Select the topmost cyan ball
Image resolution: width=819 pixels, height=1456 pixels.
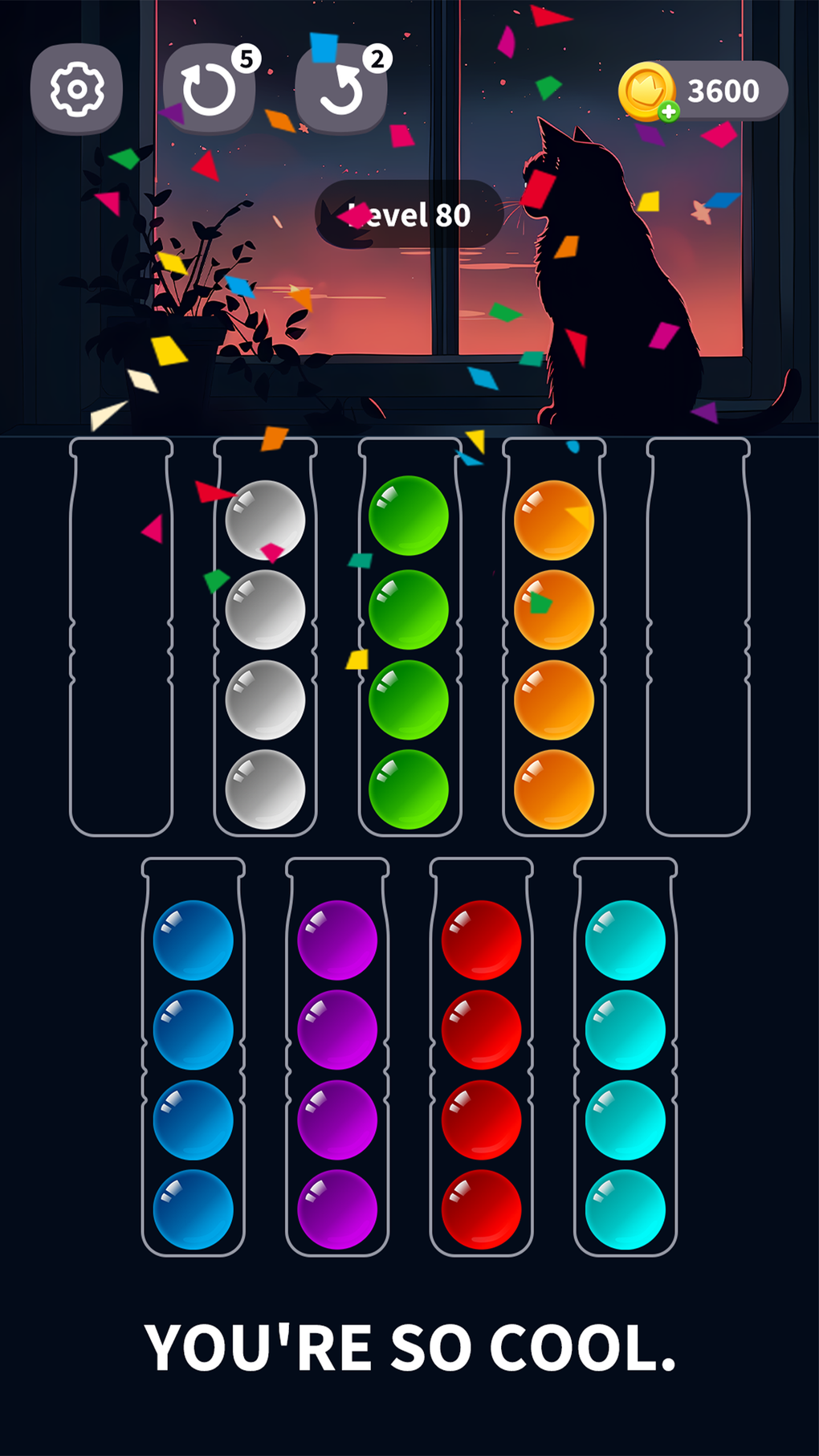623,938
